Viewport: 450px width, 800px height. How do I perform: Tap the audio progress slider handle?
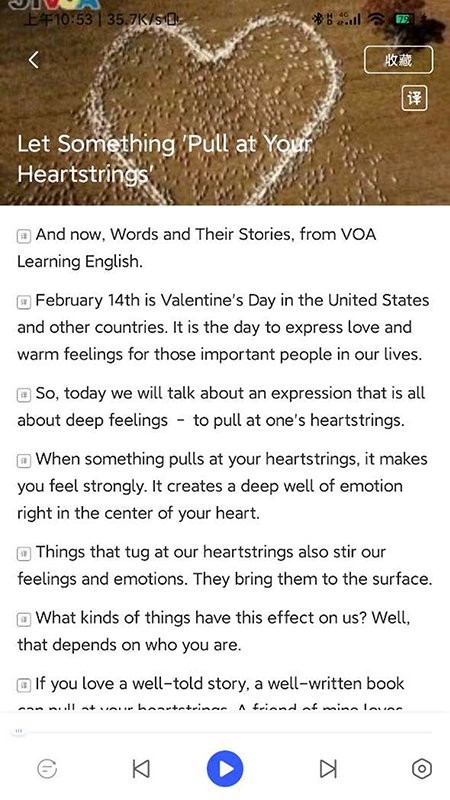[19, 731]
